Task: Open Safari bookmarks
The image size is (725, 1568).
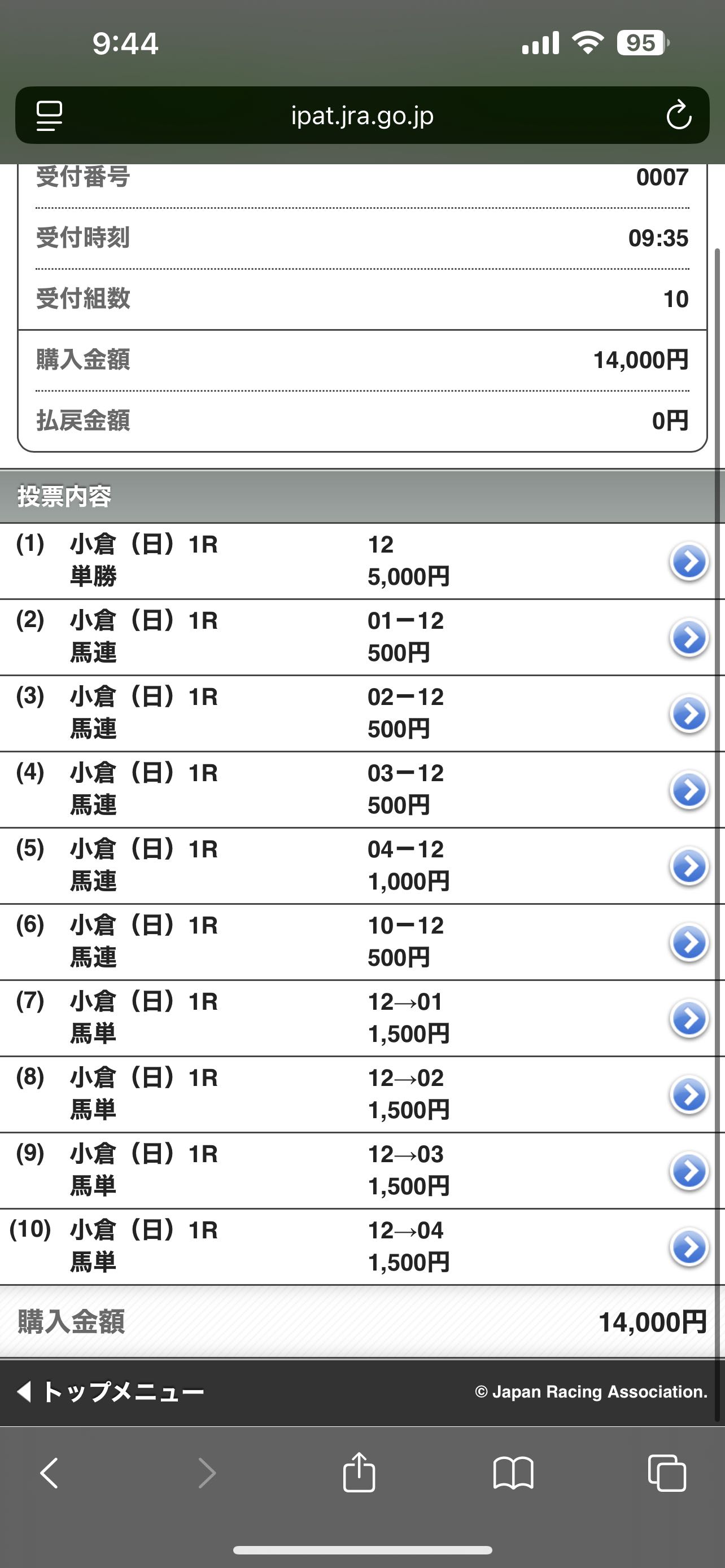Action: (513, 1473)
